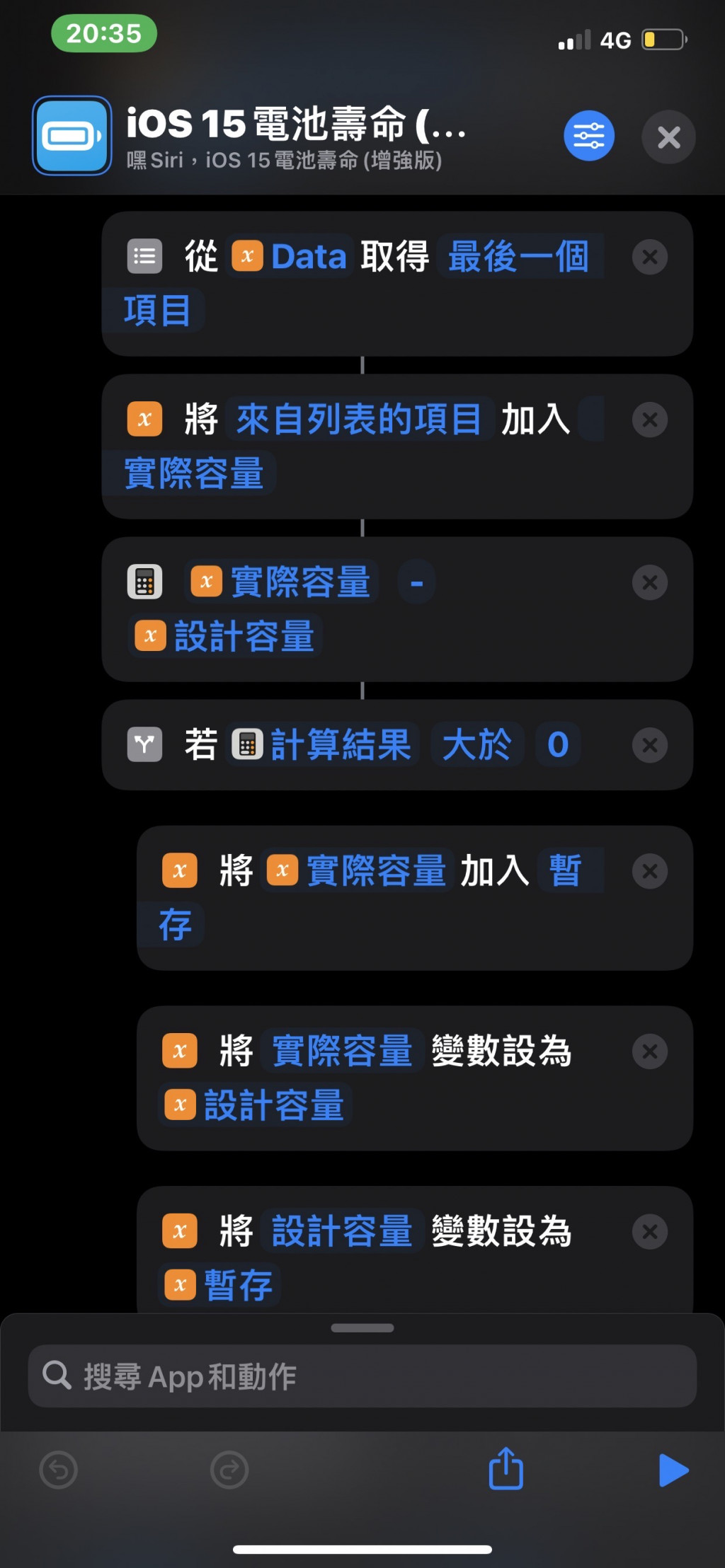
Task: Remove the 將實際容量加入暫存 action
Action: [x=649, y=871]
